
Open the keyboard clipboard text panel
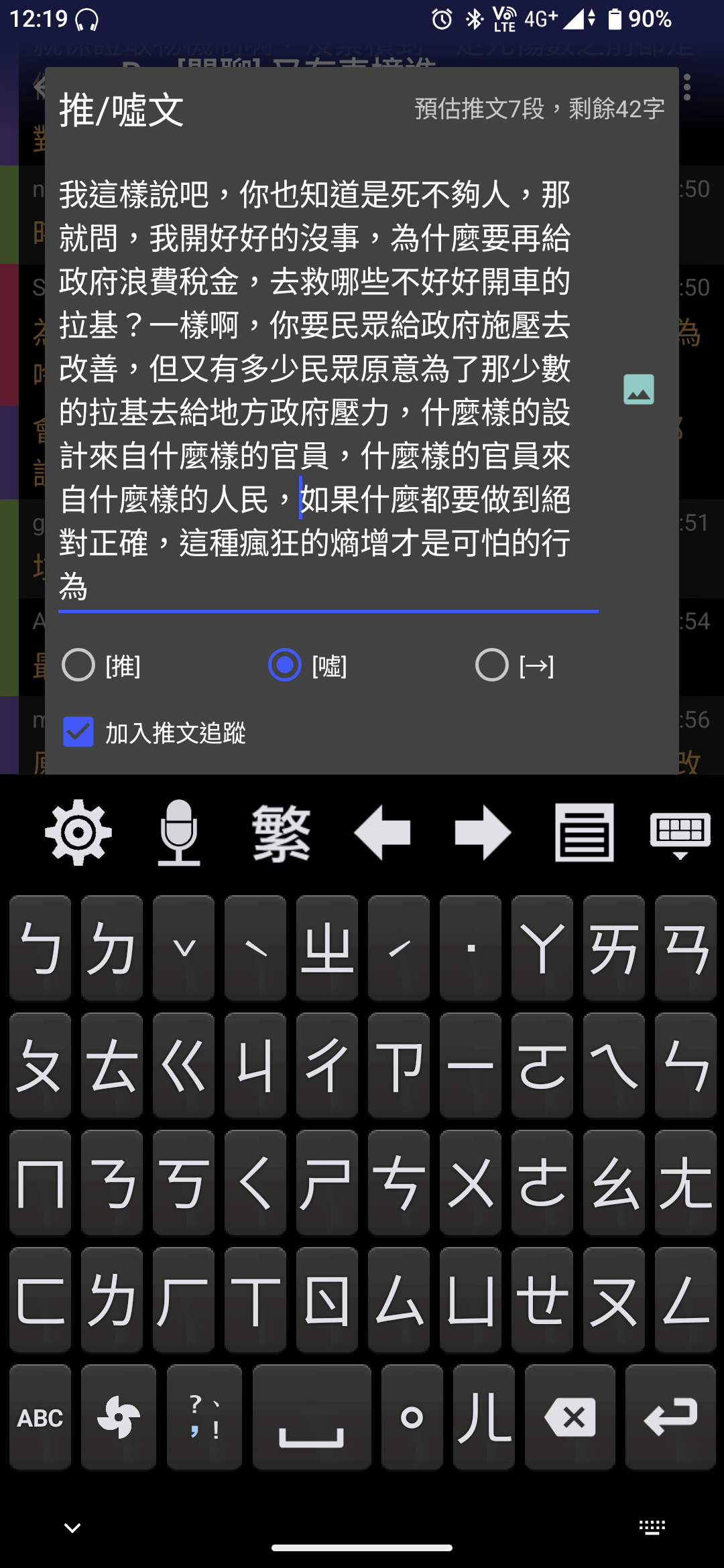[x=584, y=833]
